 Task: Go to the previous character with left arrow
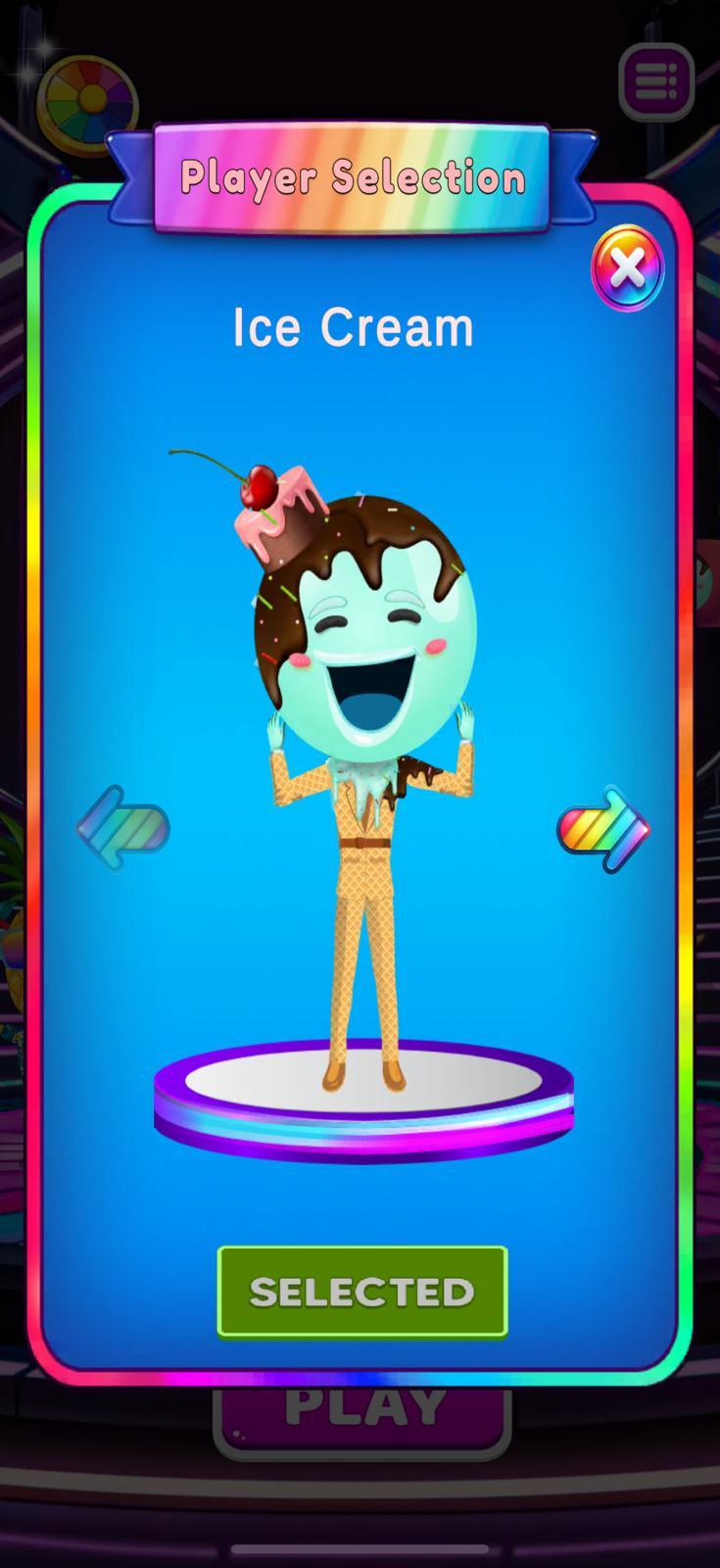[x=123, y=828]
